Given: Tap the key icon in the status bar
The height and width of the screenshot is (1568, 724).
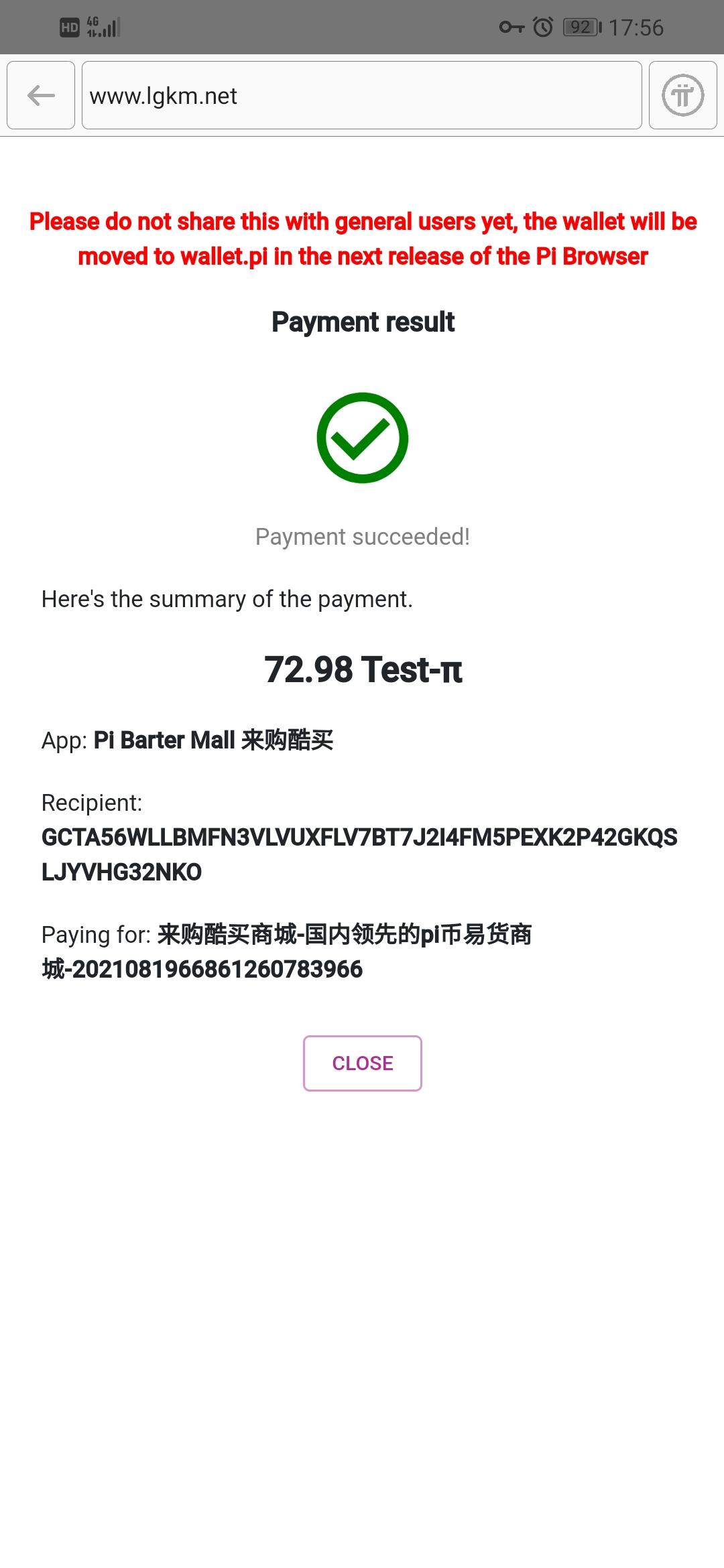Looking at the screenshot, I should pyautogui.click(x=511, y=26).
